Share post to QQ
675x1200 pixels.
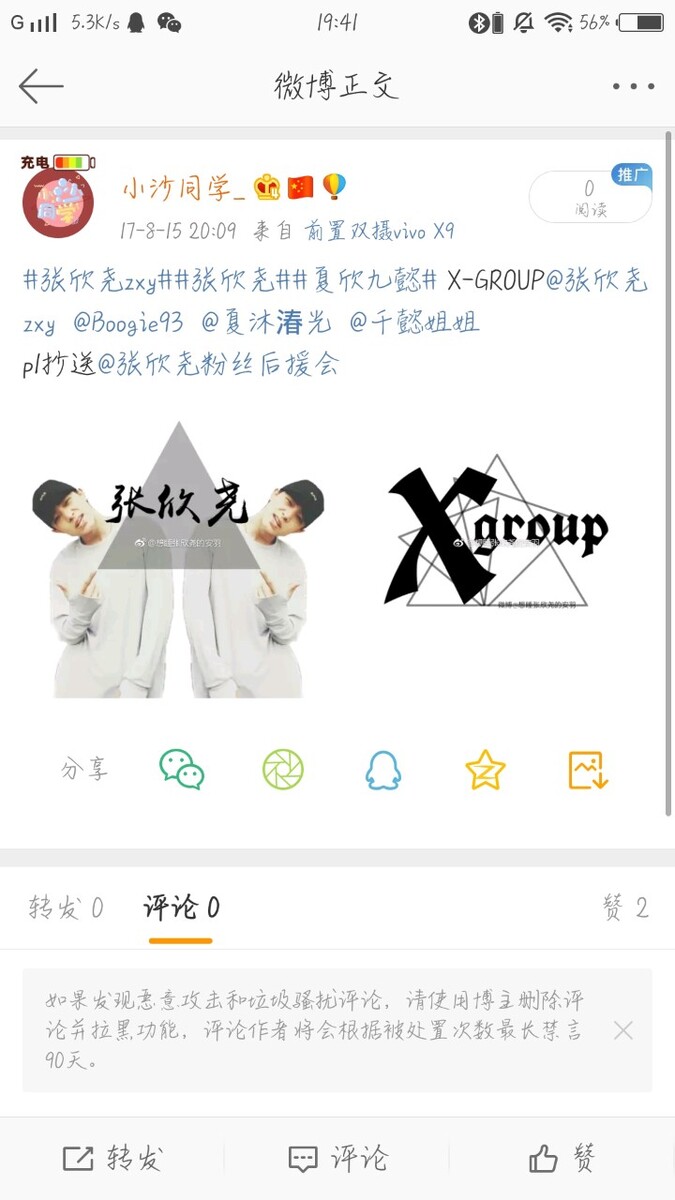[383, 770]
